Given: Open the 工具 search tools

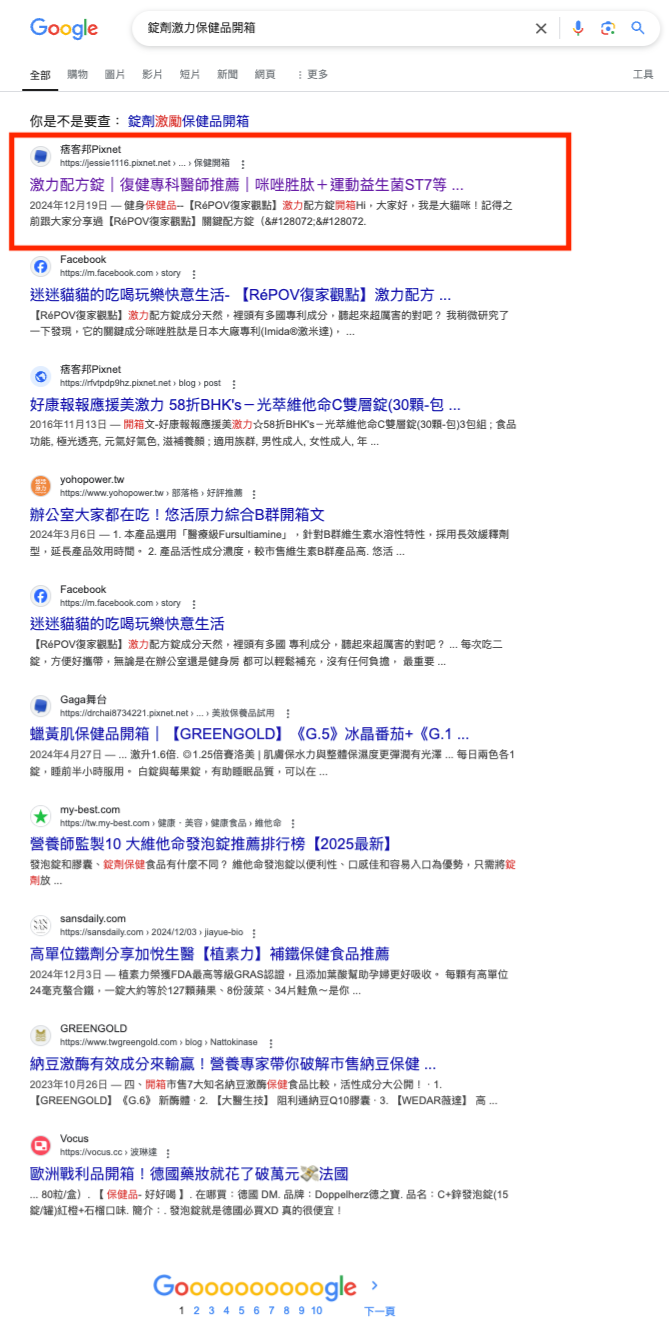Looking at the screenshot, I should pos(643,74).
